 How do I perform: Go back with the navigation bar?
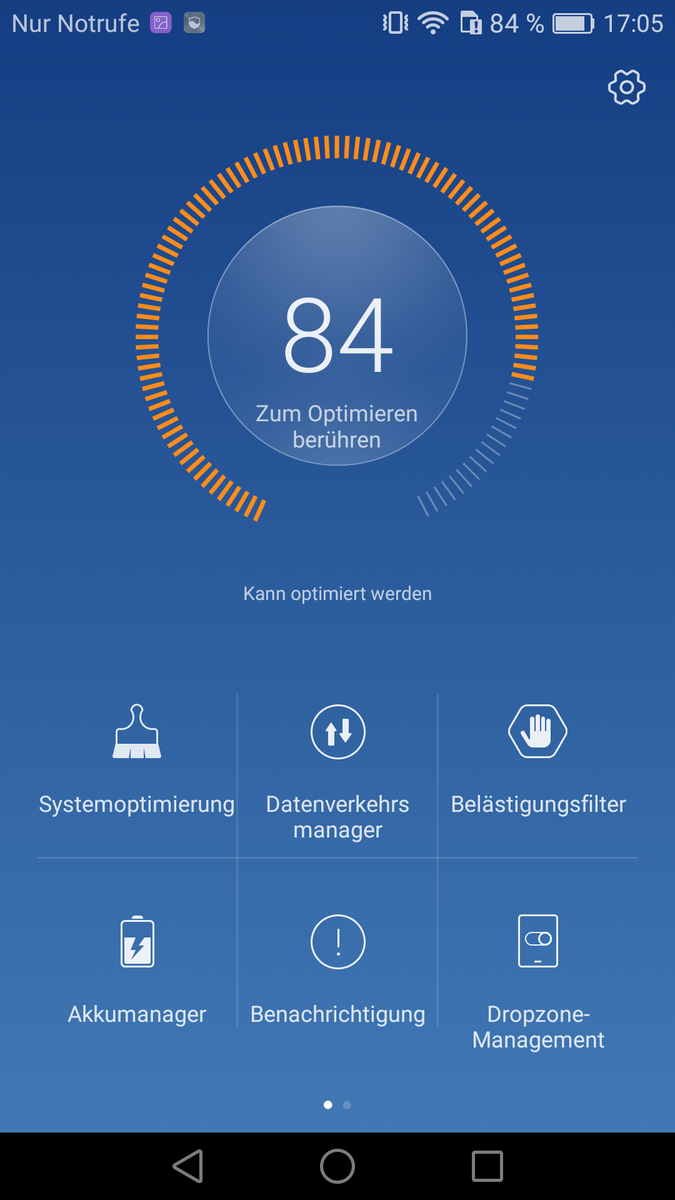[x=187, y=1166]
